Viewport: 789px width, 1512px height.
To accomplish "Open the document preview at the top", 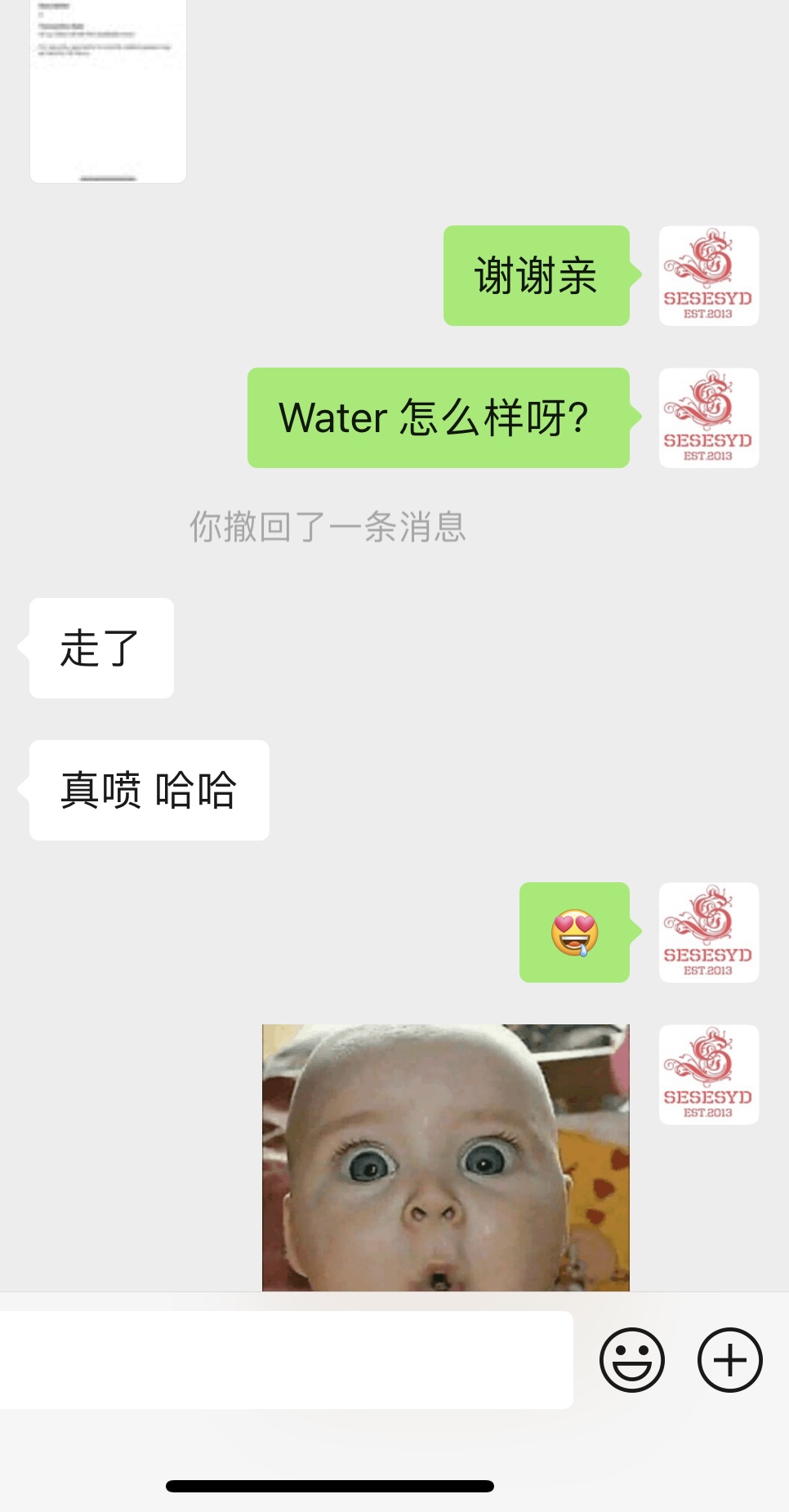I will [108, 90].
